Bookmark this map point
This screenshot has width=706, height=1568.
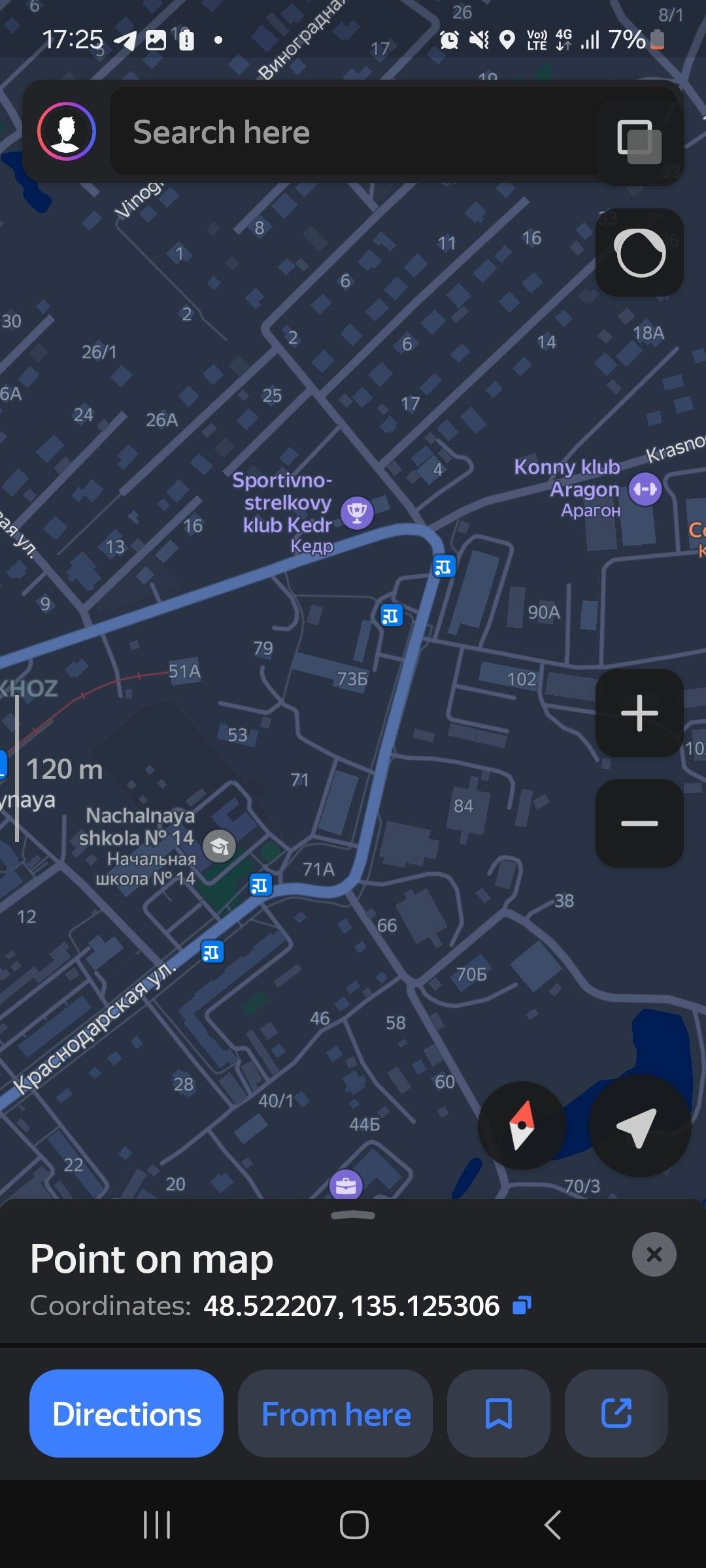[499, 1414]
